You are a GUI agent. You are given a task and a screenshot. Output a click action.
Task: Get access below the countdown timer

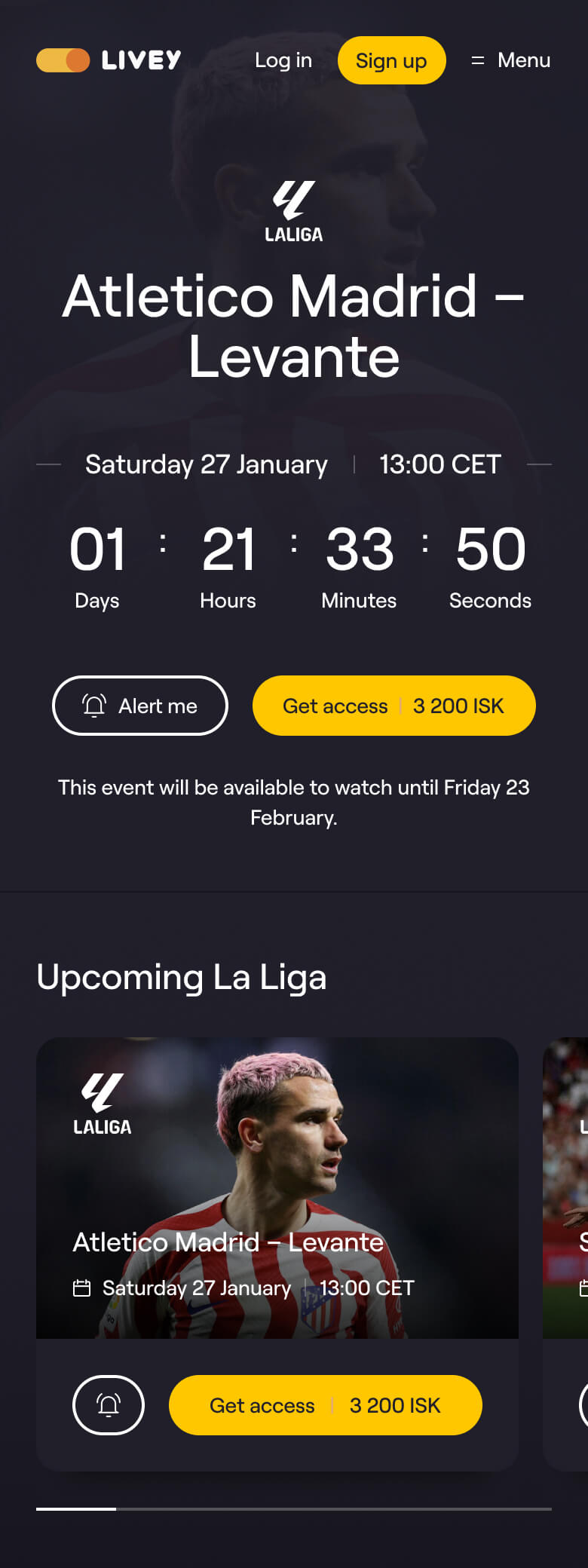394,706
